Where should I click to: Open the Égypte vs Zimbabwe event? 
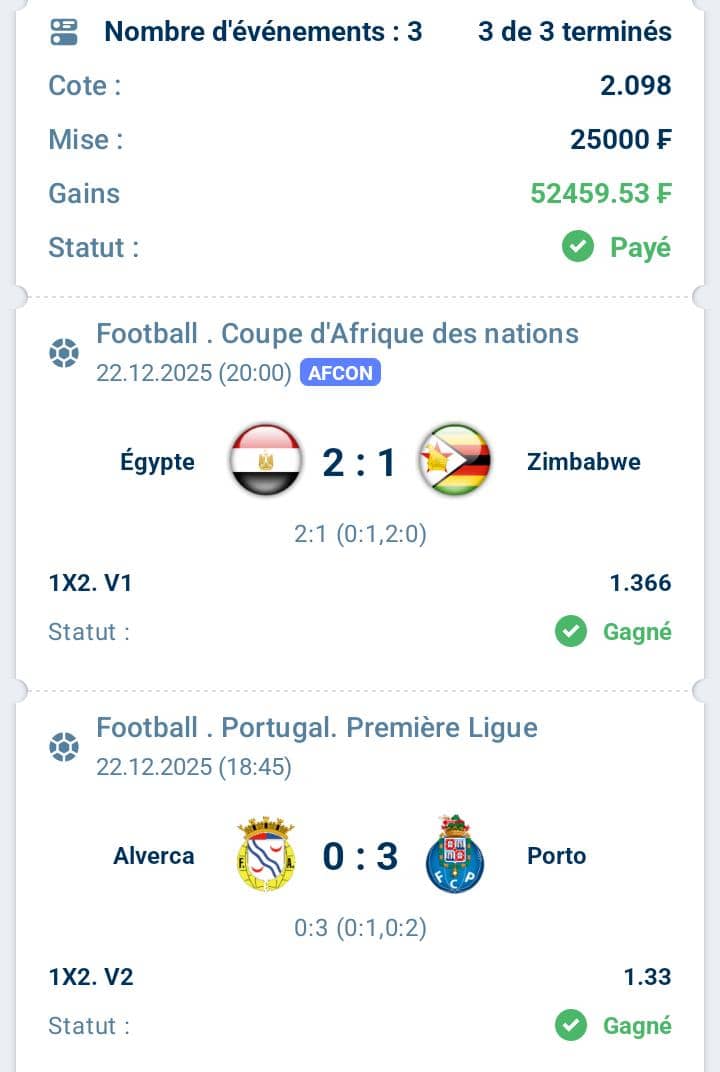click(360, 462)
